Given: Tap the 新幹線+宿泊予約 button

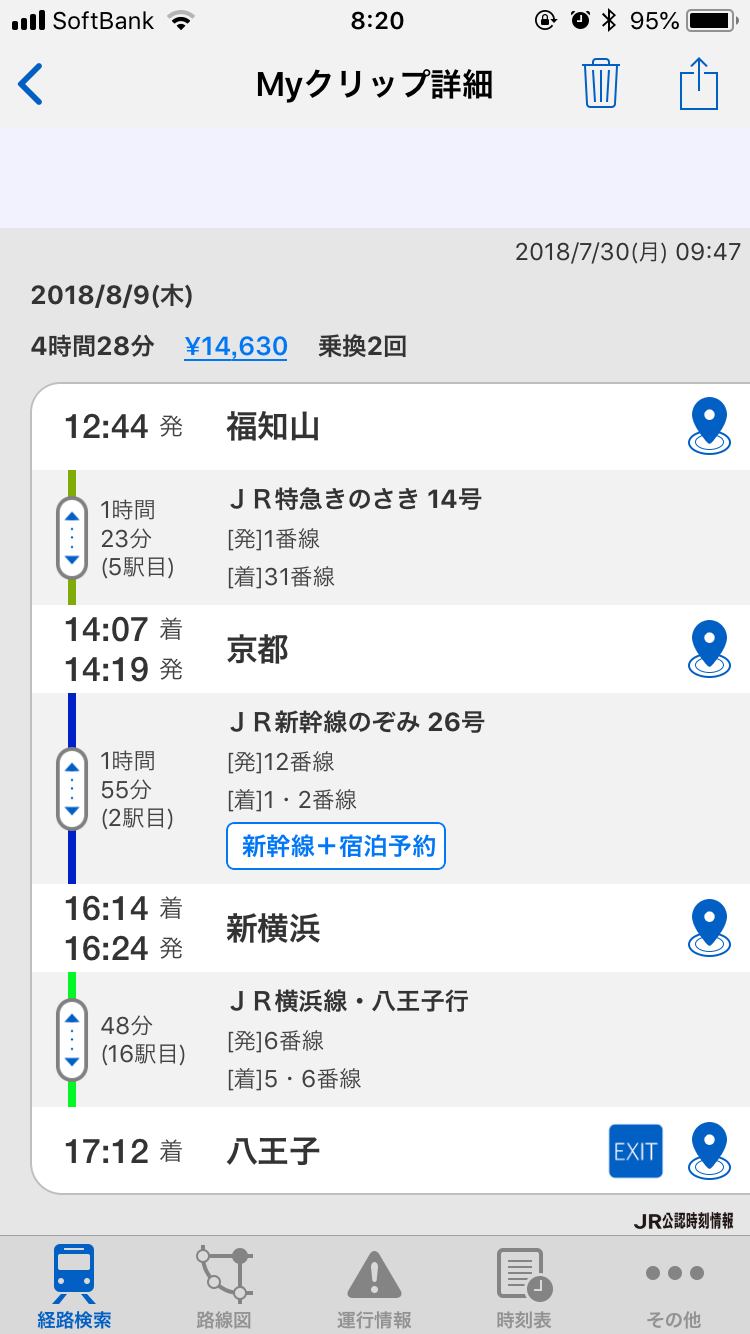Looking at the screenshot, I should (336, 846).
